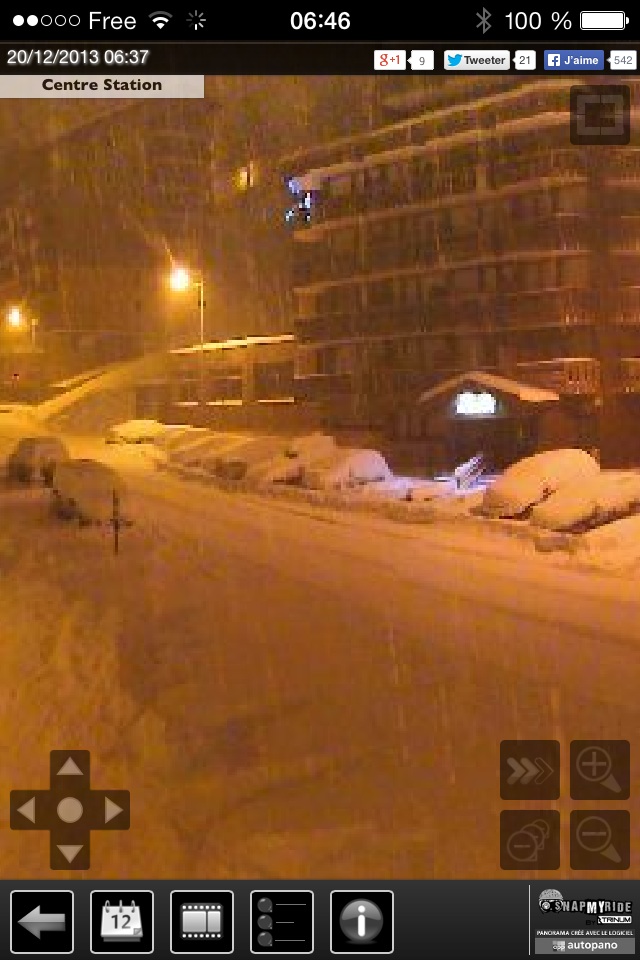This screenshot has height=960, width=640.
Task: Open the film strip video view
Action: tap(202, 921)
